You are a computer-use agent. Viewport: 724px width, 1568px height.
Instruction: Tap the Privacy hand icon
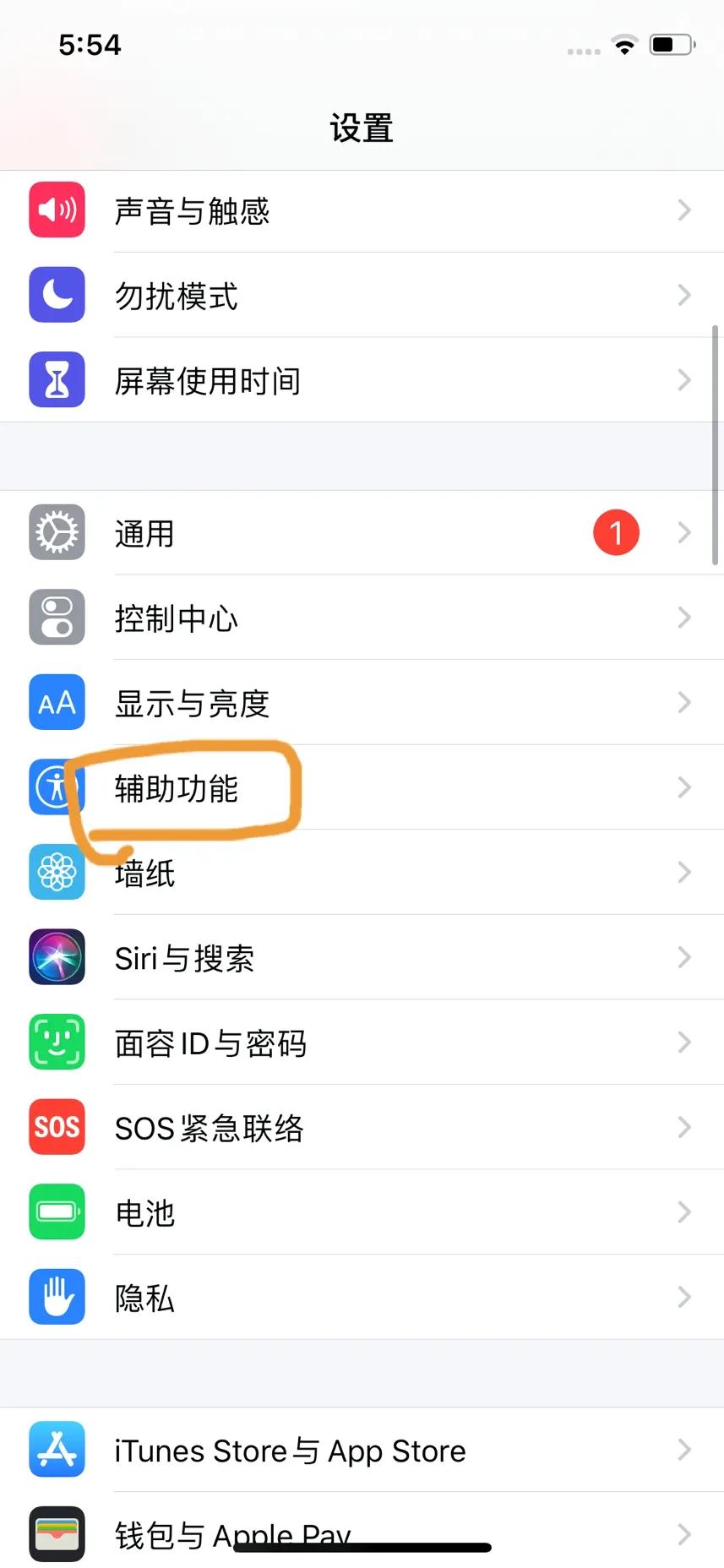[x=56, y=1297]
